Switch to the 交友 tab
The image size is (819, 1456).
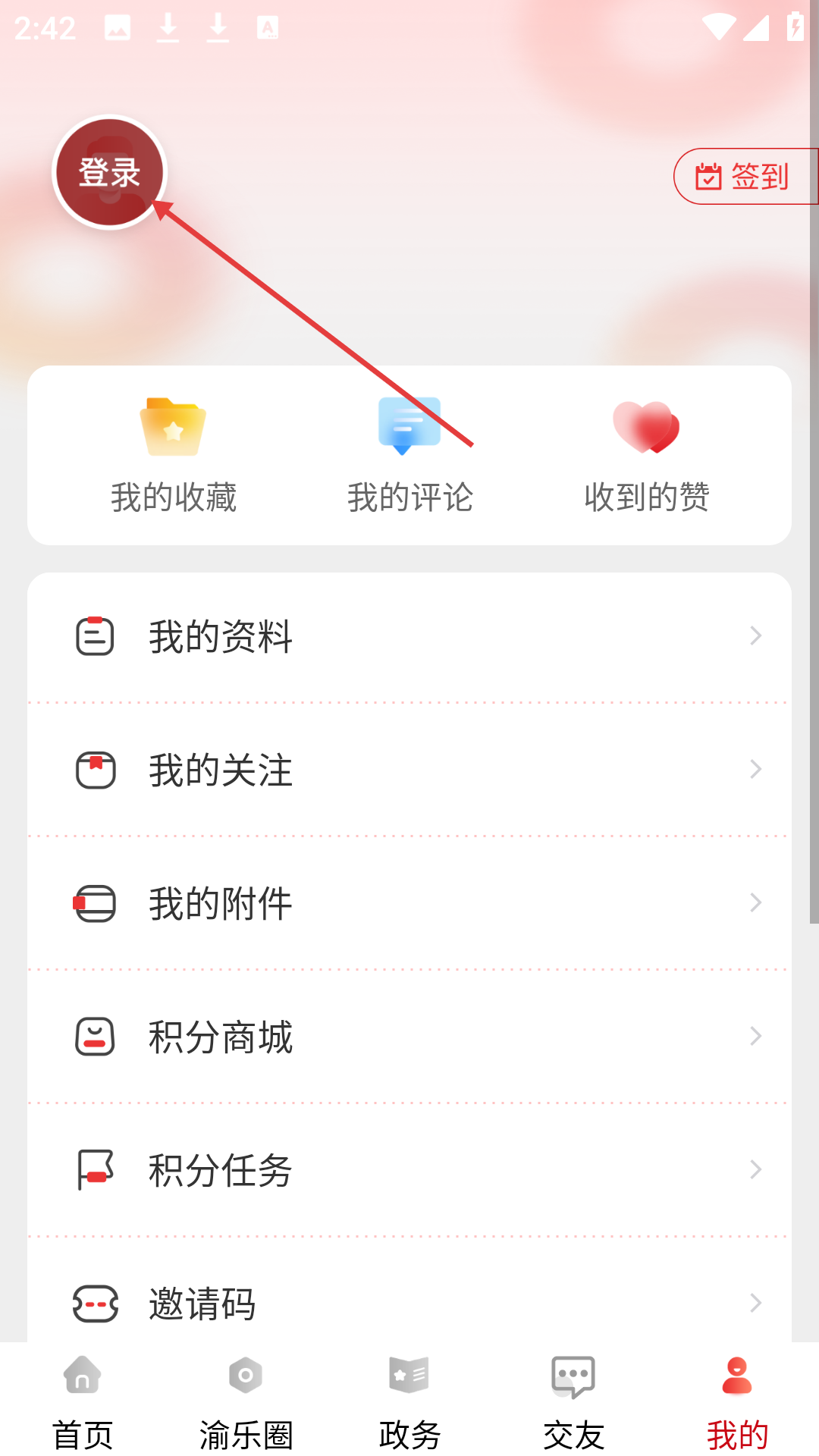click(573, 1401)
